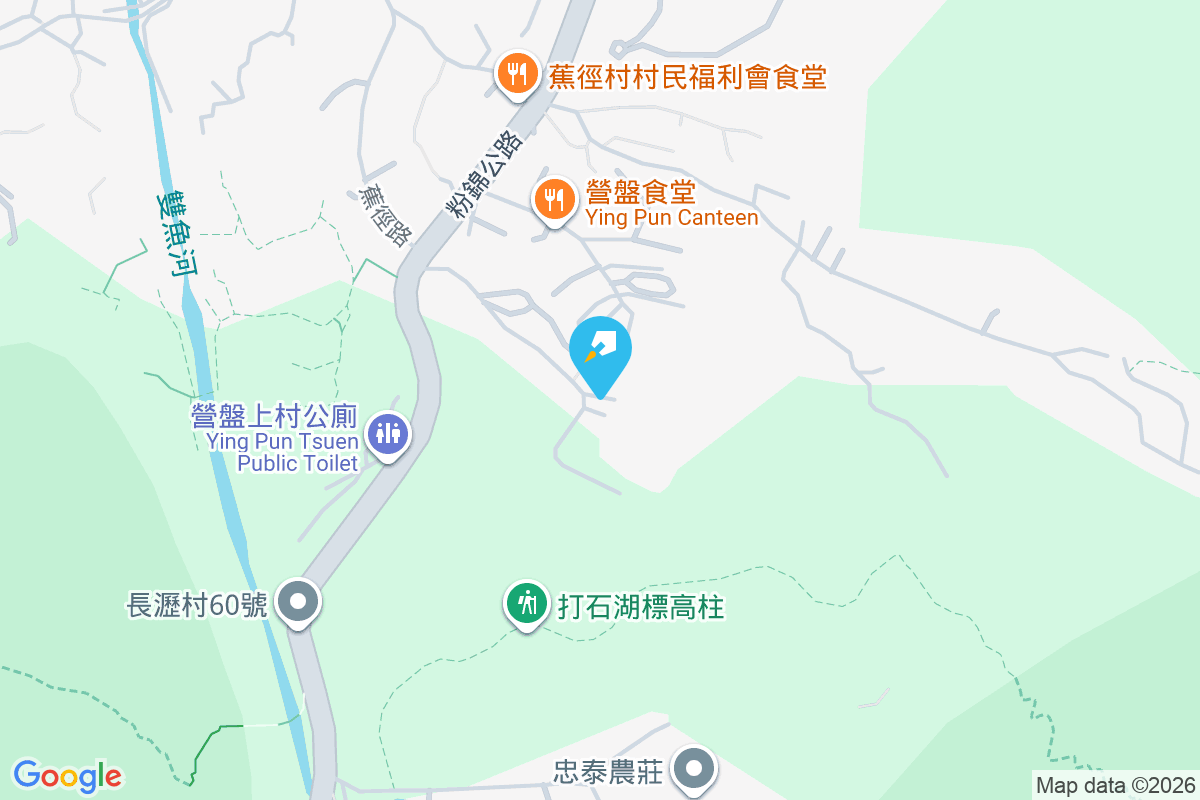Open 蕉徑村村民福利會食堂 restaurant marker
This screenshot has height=800, width=1200.
(516, 74)
